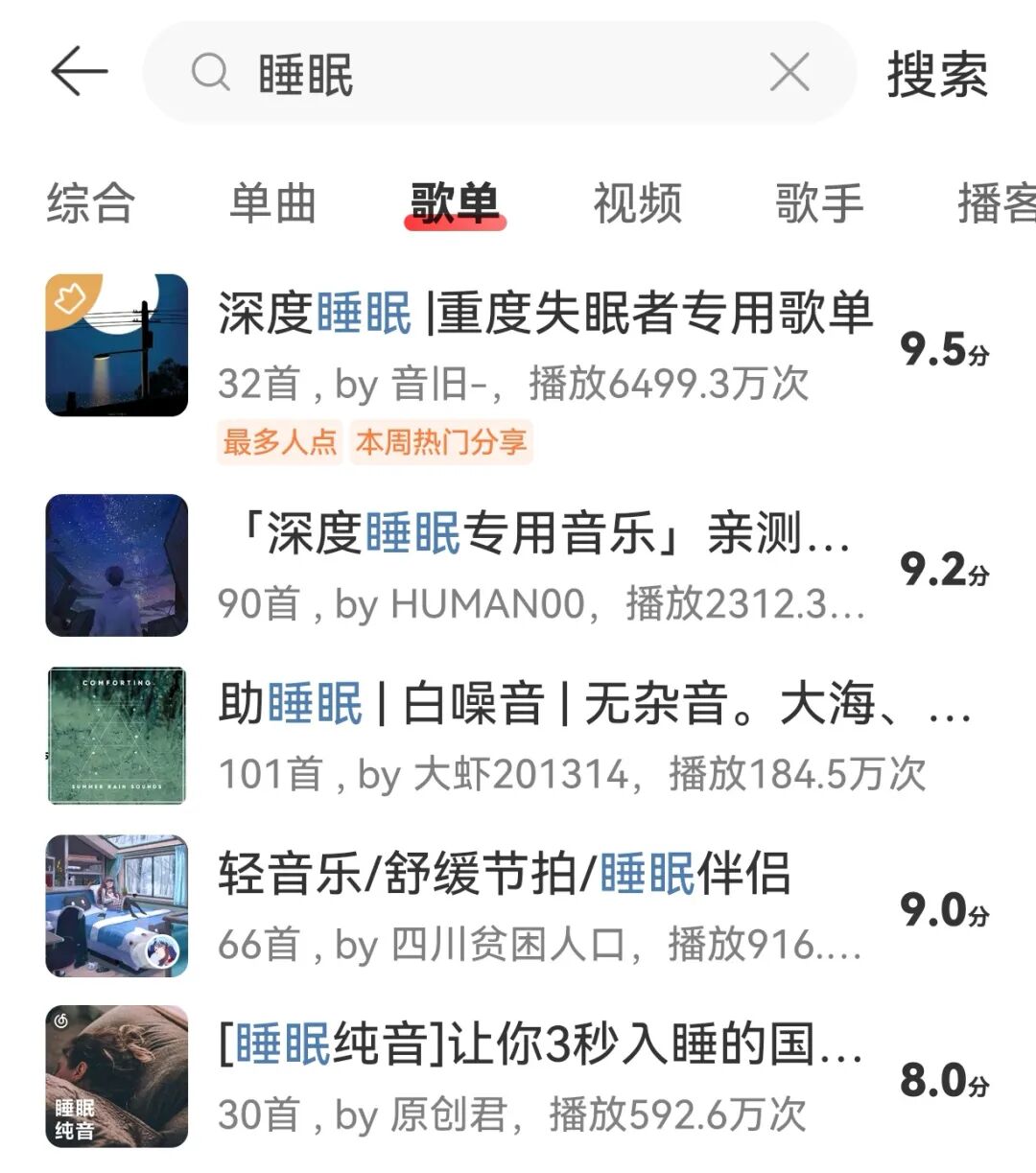This screenshot has width=1036, height=1173.
Task: Select the 歌单 tab
Action: (x=455, y=203)
